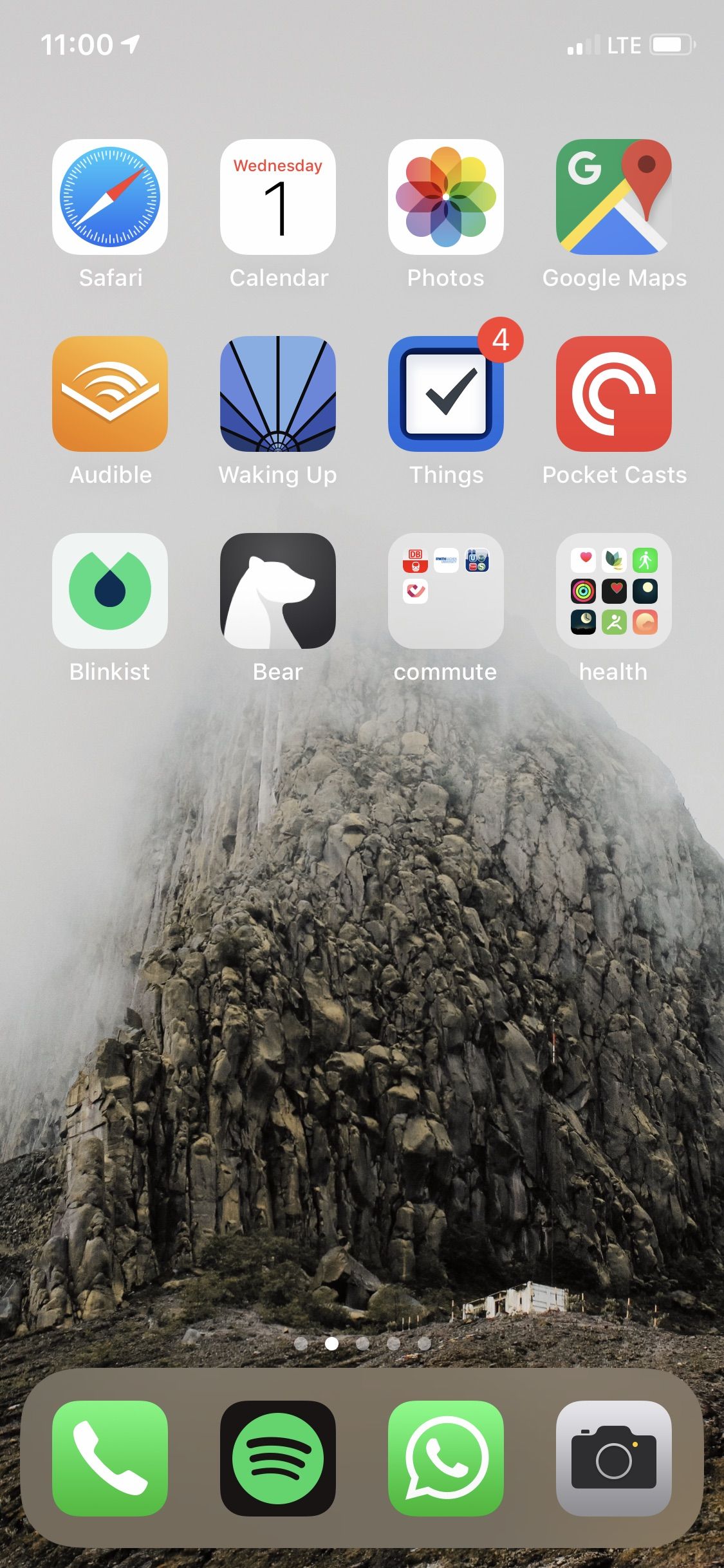Open the Waking Up app

pos(278,394)
